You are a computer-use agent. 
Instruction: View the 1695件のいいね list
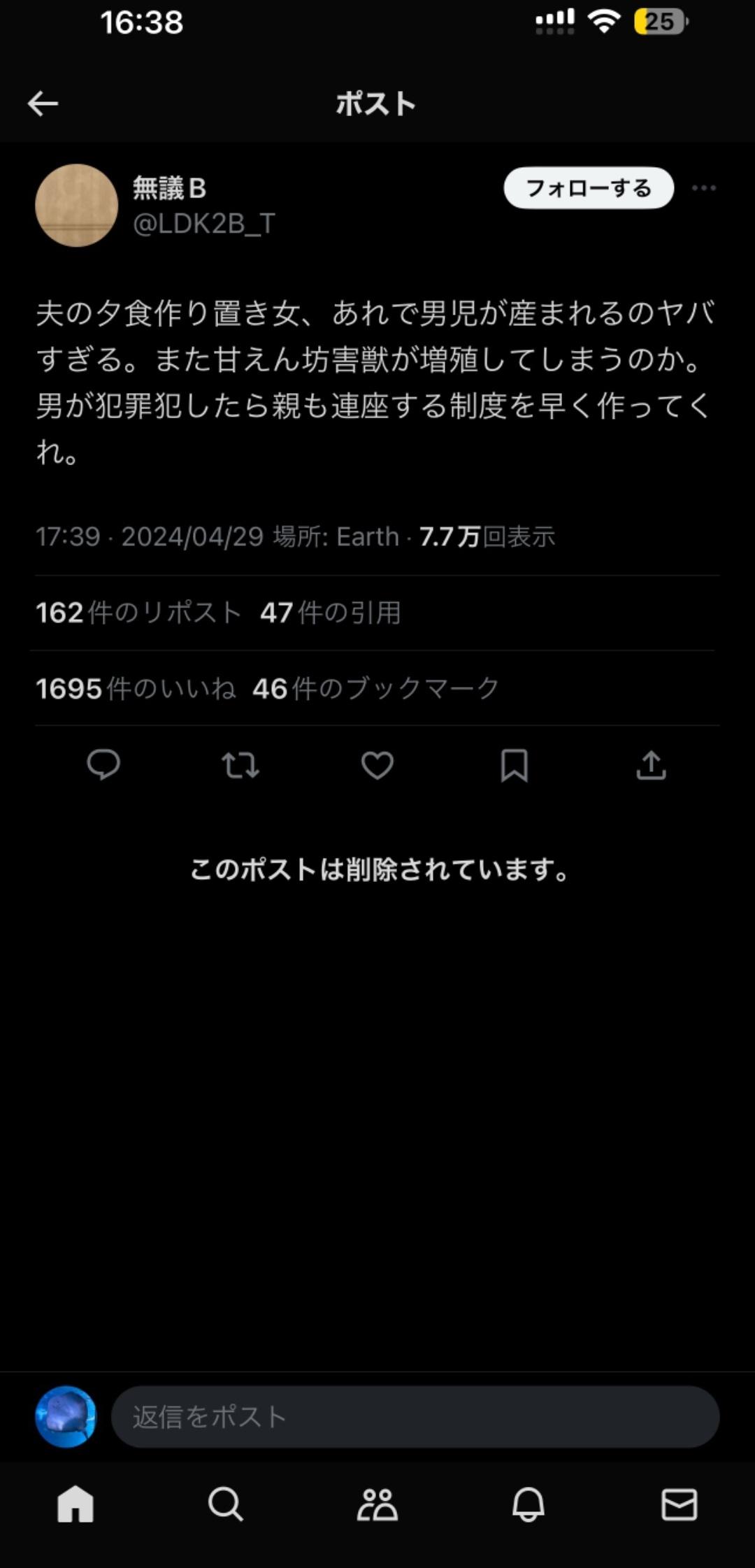point(136,688)
